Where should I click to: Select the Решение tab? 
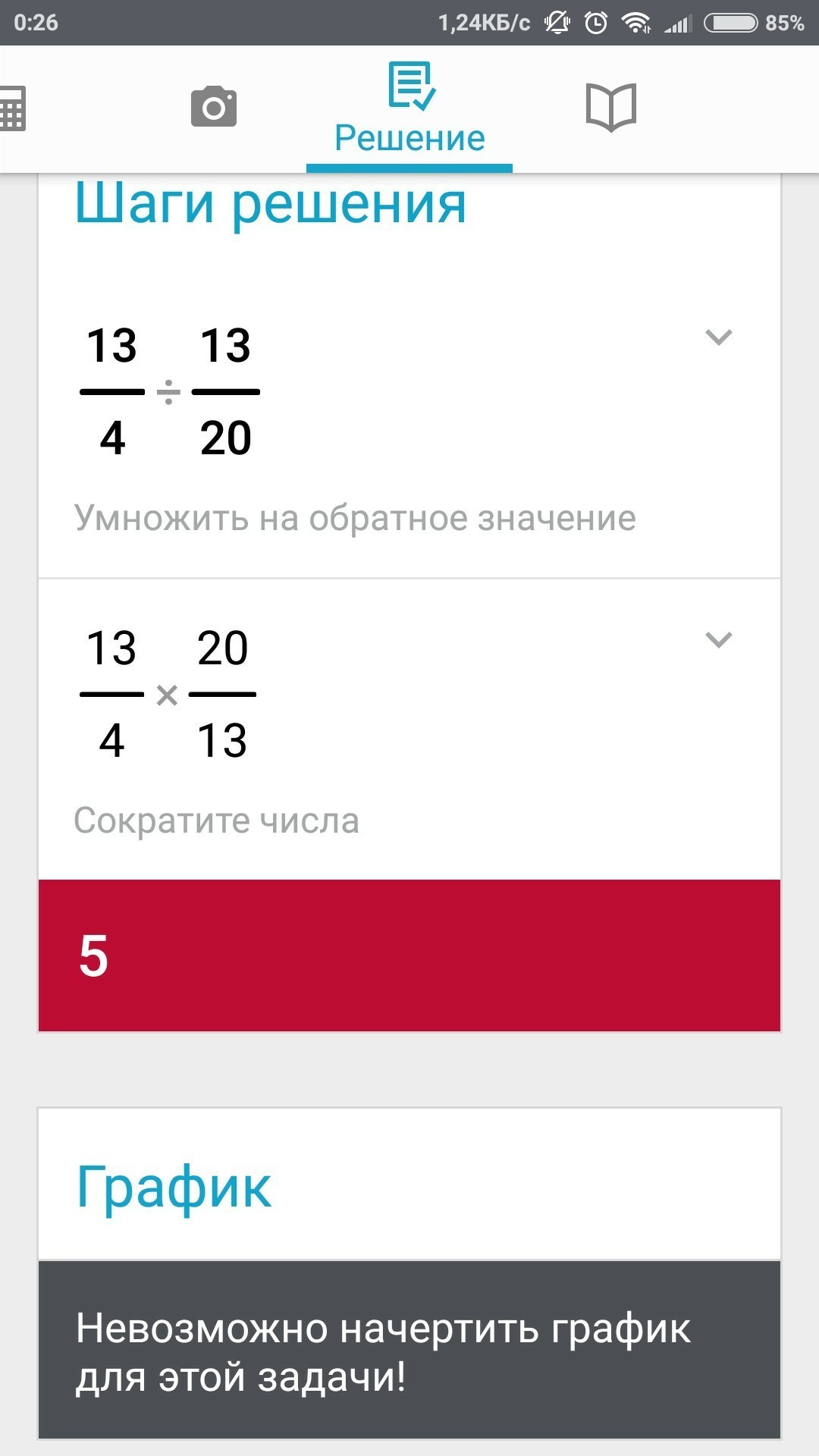[409, 110]
